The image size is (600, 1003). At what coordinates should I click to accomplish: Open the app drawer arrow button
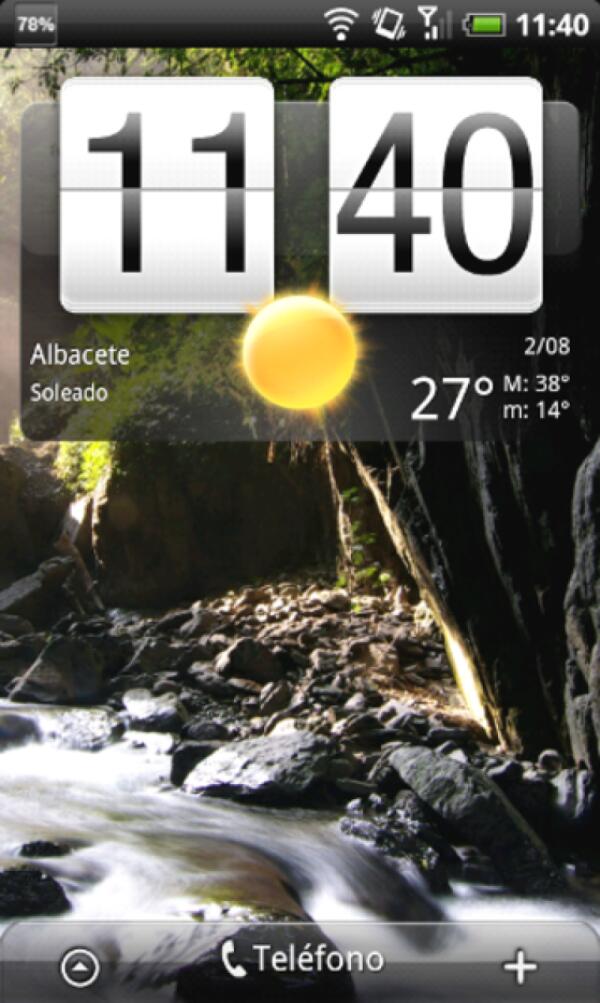pos(80,967)
